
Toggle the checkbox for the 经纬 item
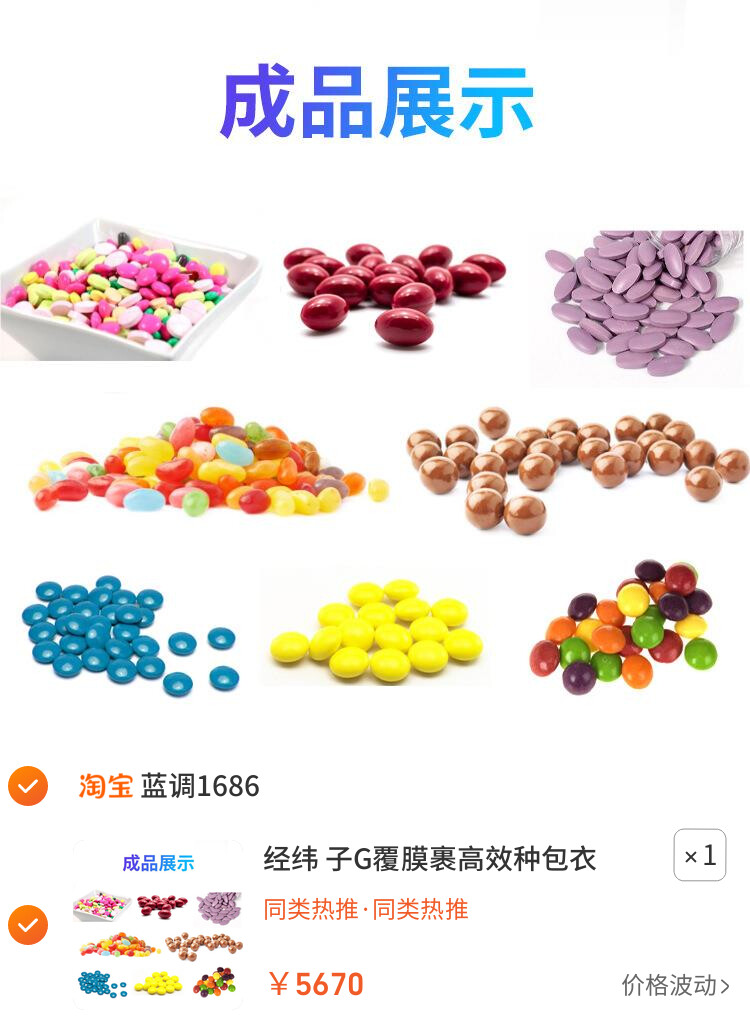click(28, 926)
